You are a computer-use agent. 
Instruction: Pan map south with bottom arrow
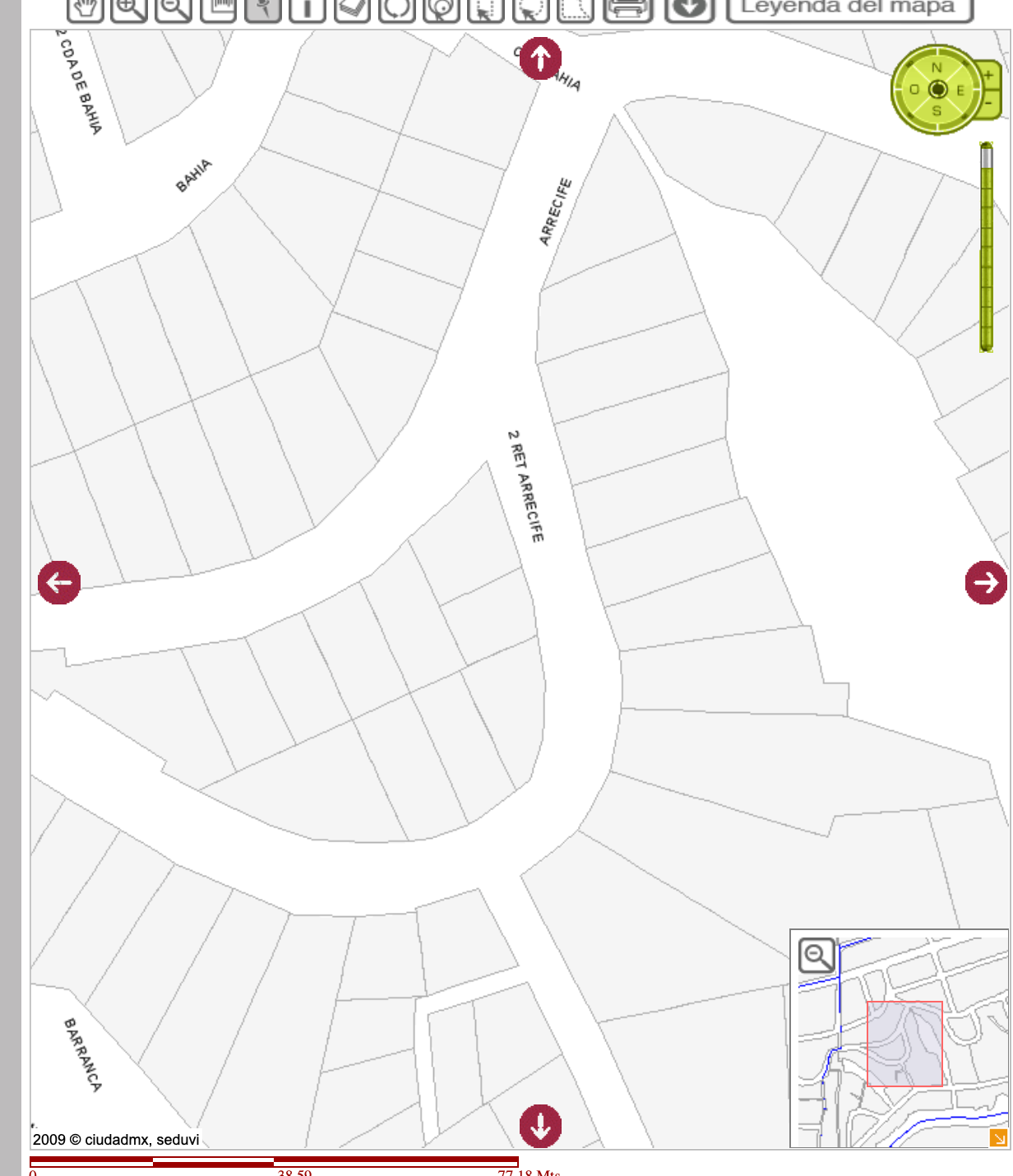540,1126
